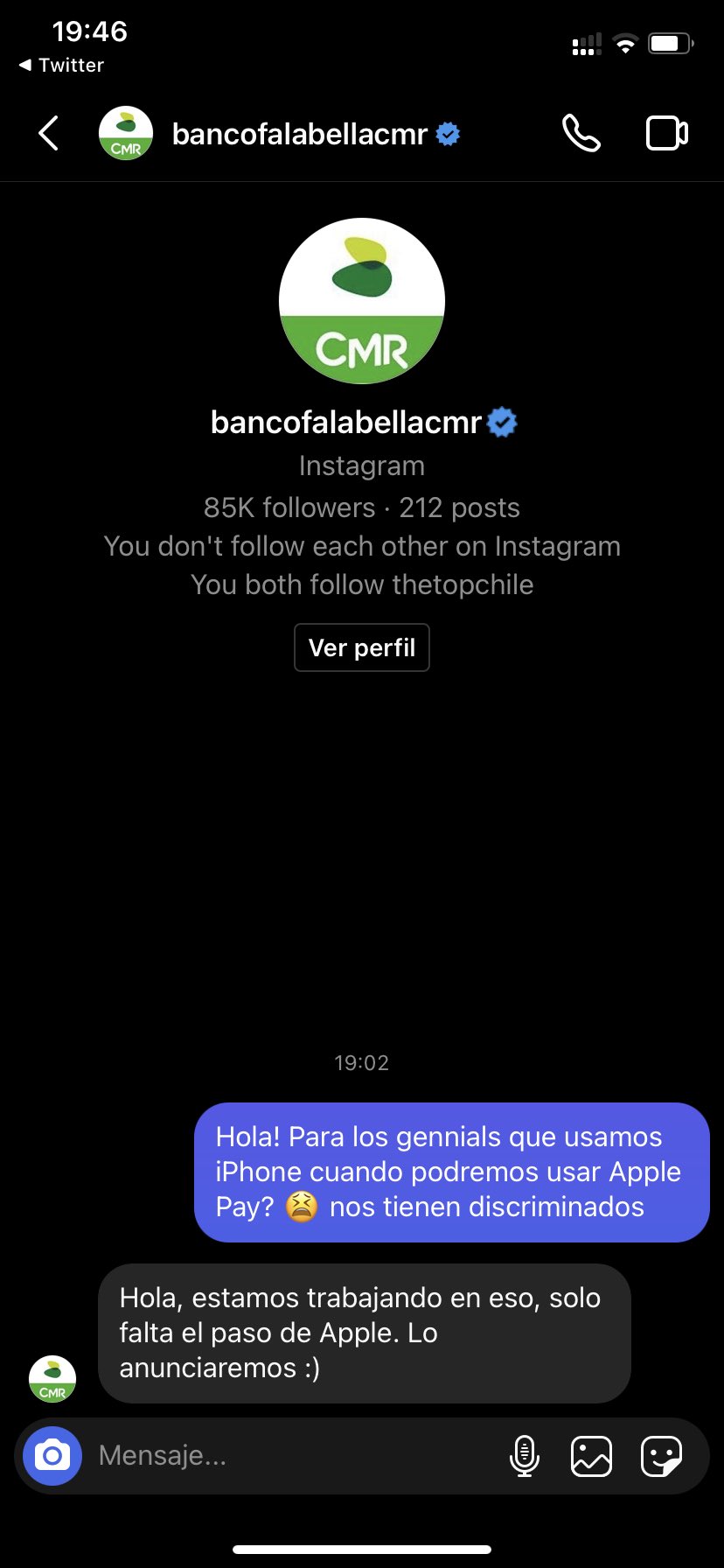
Task: Open the large bancofalabellacmr profile picture
Action: point(361,301)
